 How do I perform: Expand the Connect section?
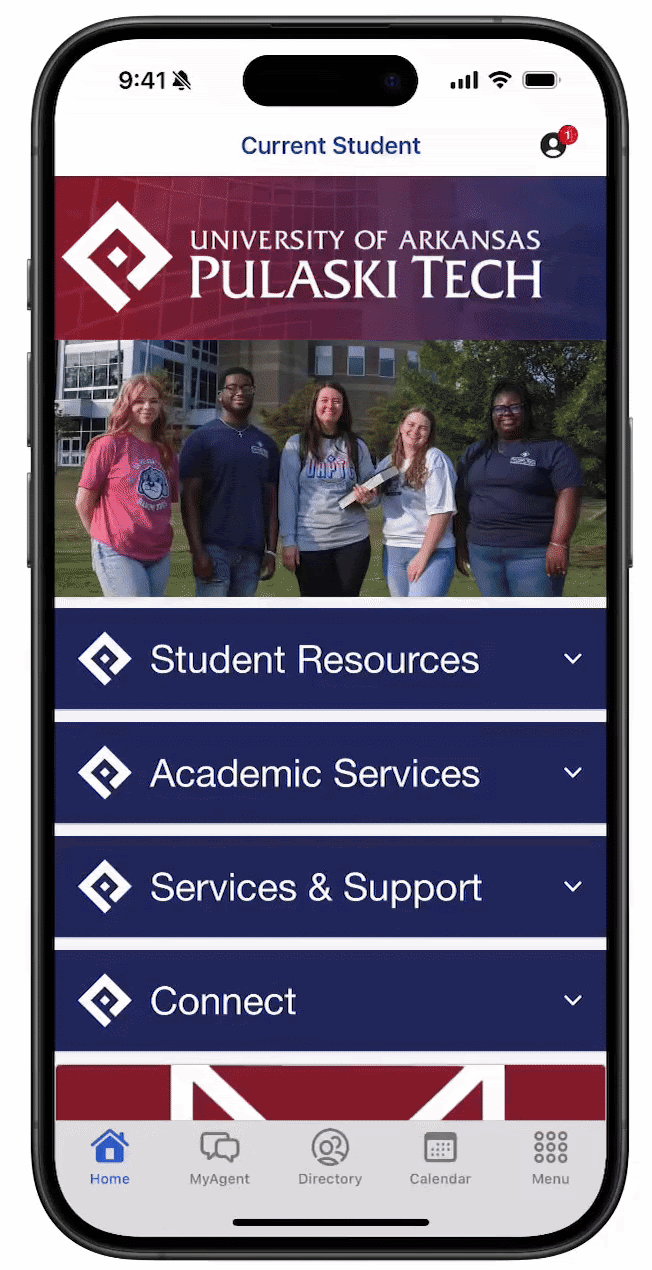tap(330, 1001)
